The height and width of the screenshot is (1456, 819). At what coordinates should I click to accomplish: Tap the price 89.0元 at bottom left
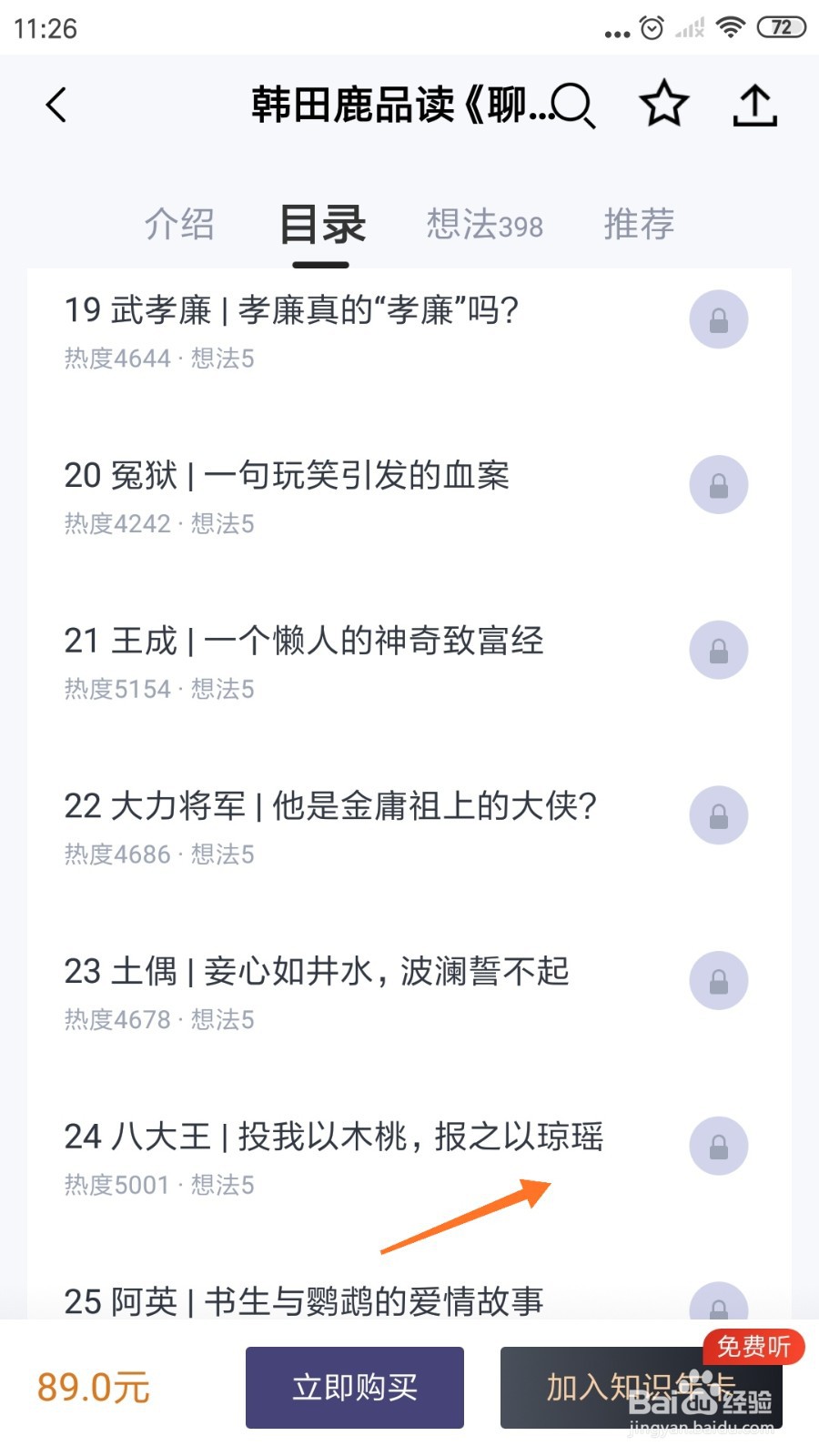[x=91, y=1387]
